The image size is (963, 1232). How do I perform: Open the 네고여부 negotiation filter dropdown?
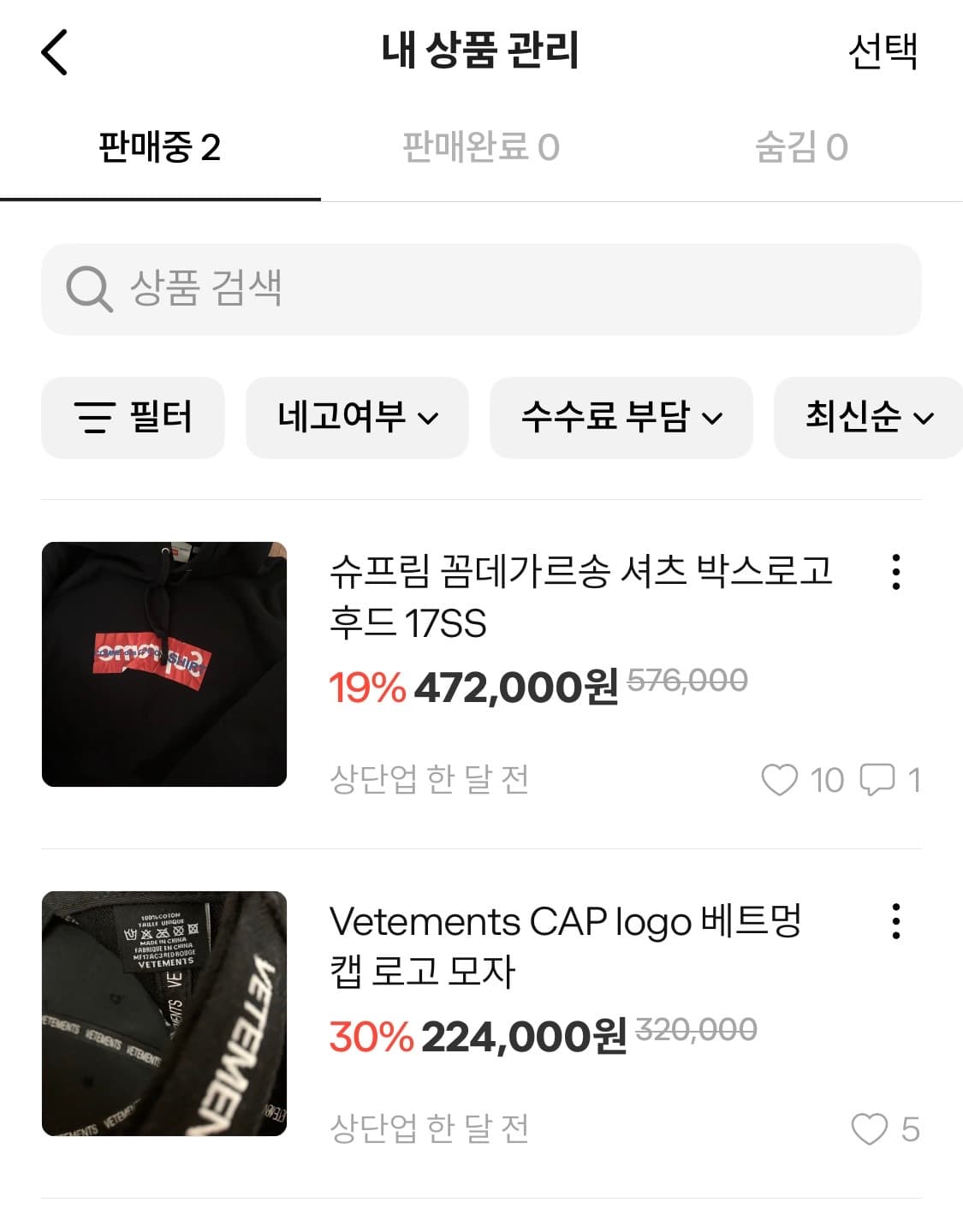(358, 418)
